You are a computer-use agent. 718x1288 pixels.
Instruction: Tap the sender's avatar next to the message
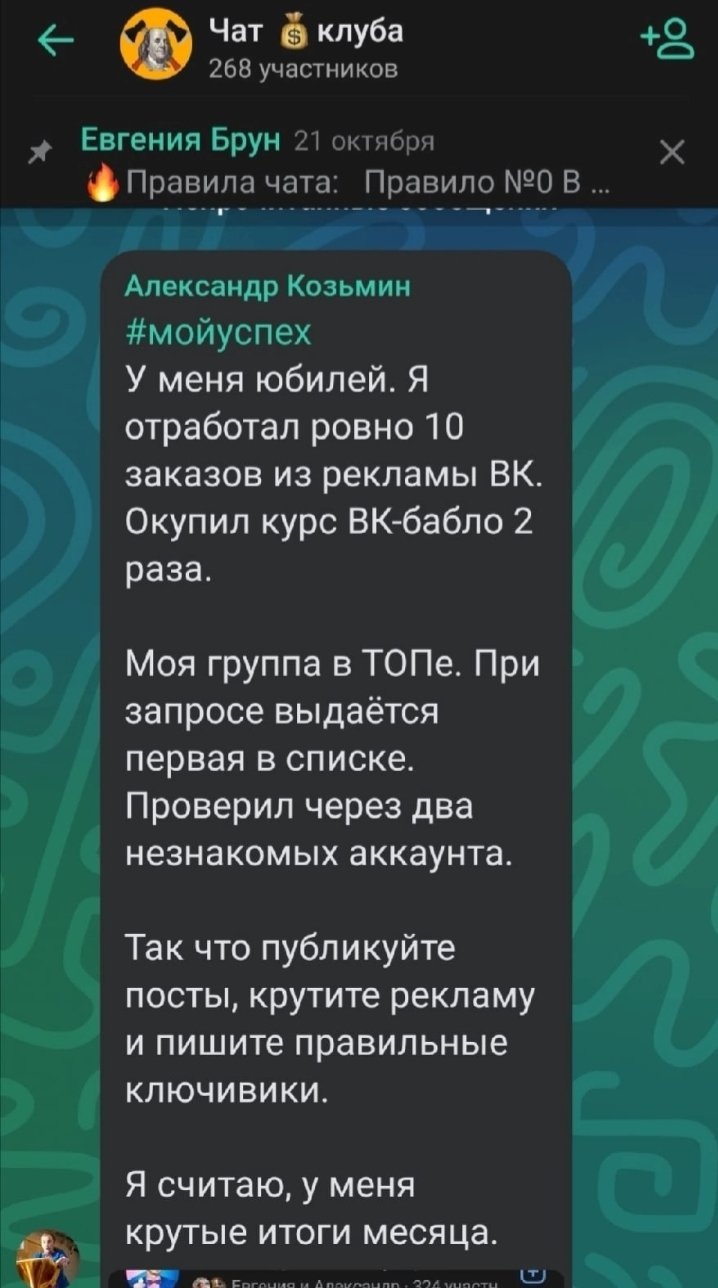tap(46, 1256)
